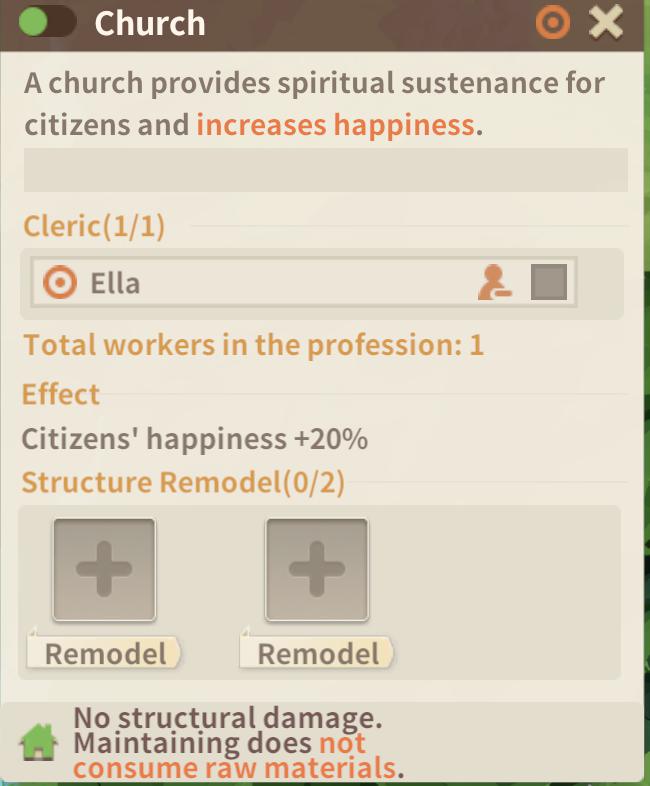The width and height of the screenshot is (650, 786).
Task: Close the Church panel
Action: [606, 22]
